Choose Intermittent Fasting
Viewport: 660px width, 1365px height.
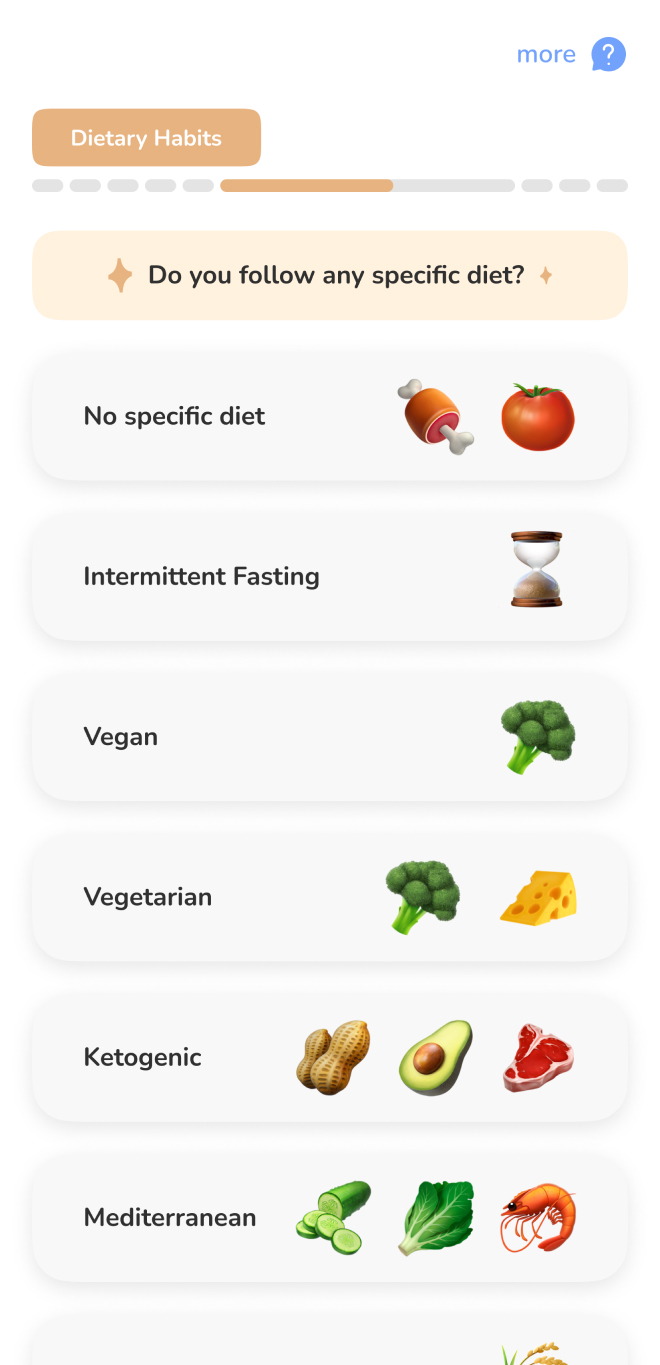click(329, 577)
